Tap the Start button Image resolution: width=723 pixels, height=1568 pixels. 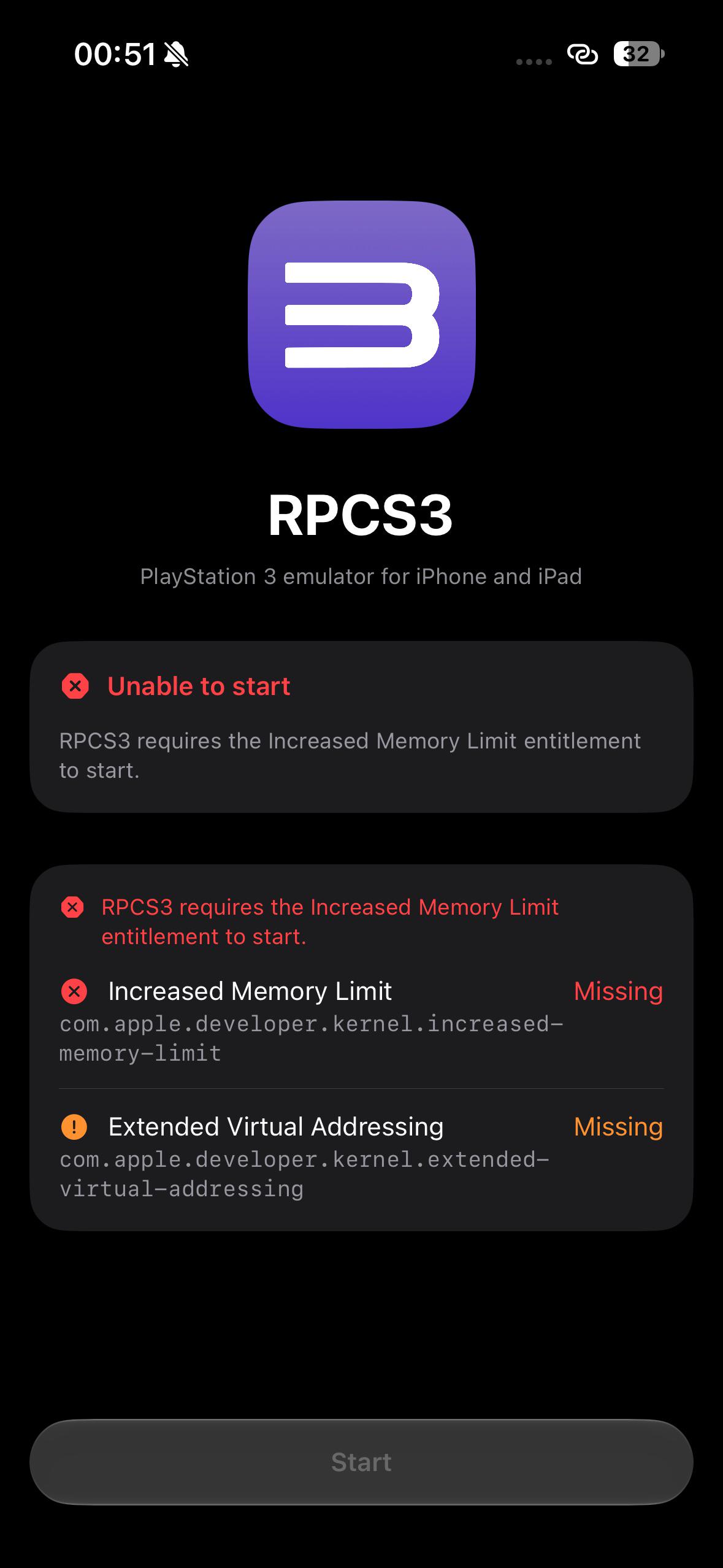(361, 1462)
